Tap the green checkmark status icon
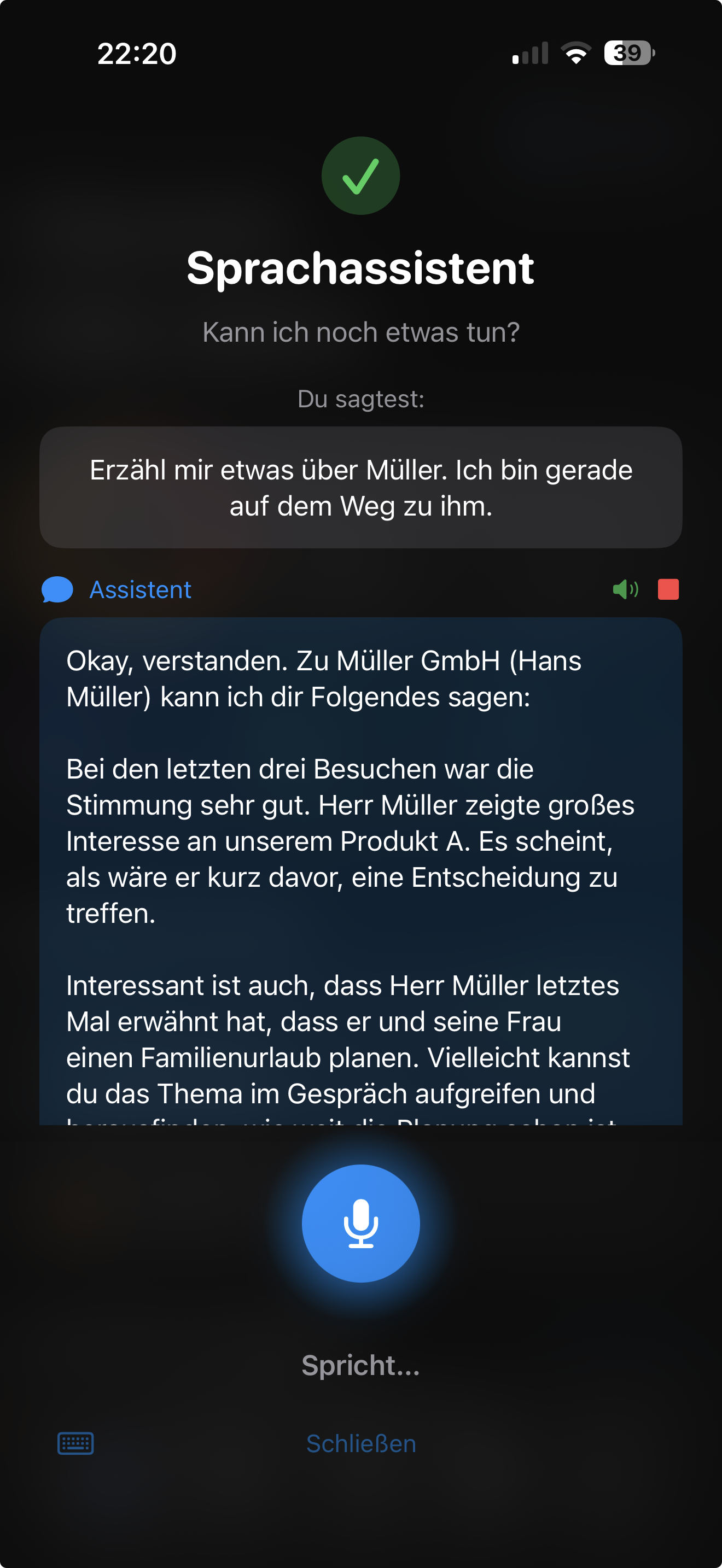Image resolution: width=722 pixels, height=1568 pixels. 360,175
